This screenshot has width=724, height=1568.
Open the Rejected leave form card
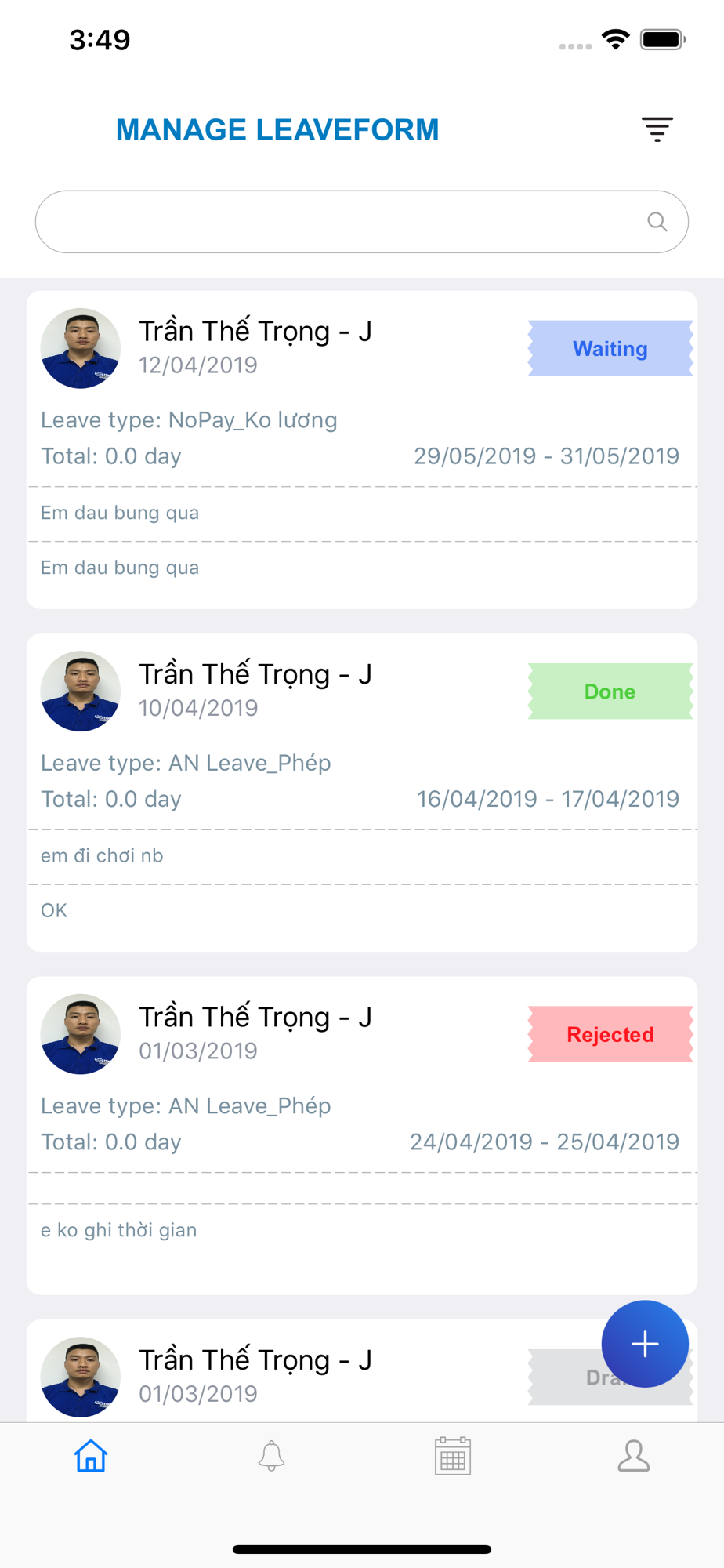click(362, 1135)
